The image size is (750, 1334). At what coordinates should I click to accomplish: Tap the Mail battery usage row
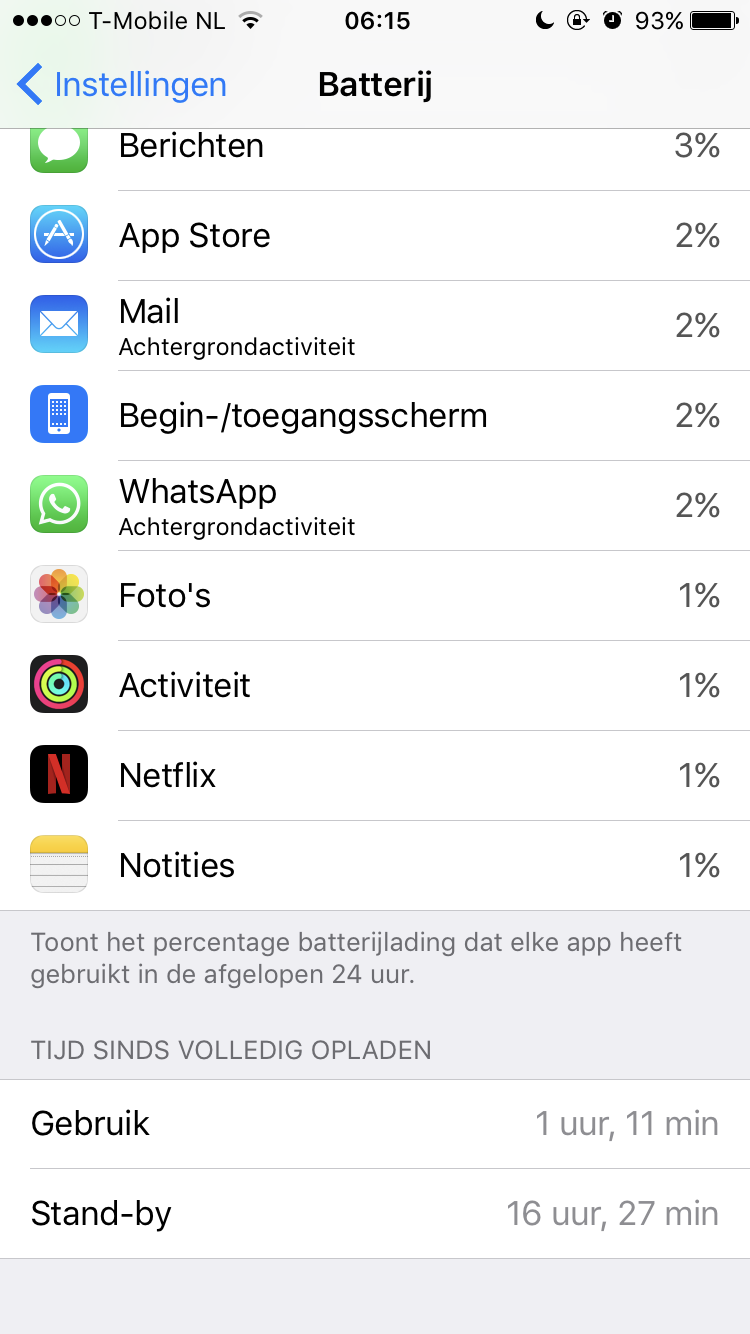point(375,326)
